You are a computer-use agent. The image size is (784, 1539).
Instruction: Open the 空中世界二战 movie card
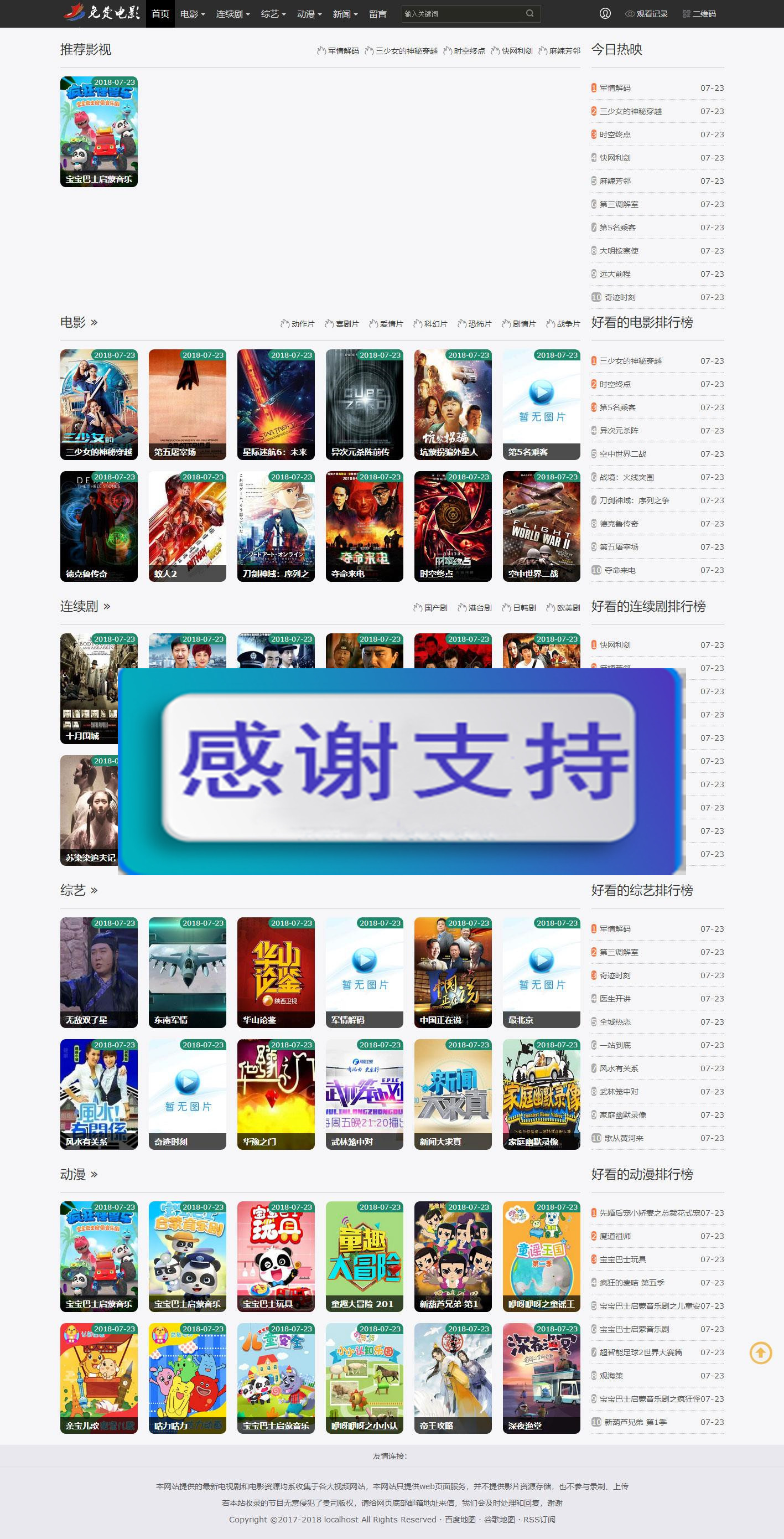tap(542, 526)
